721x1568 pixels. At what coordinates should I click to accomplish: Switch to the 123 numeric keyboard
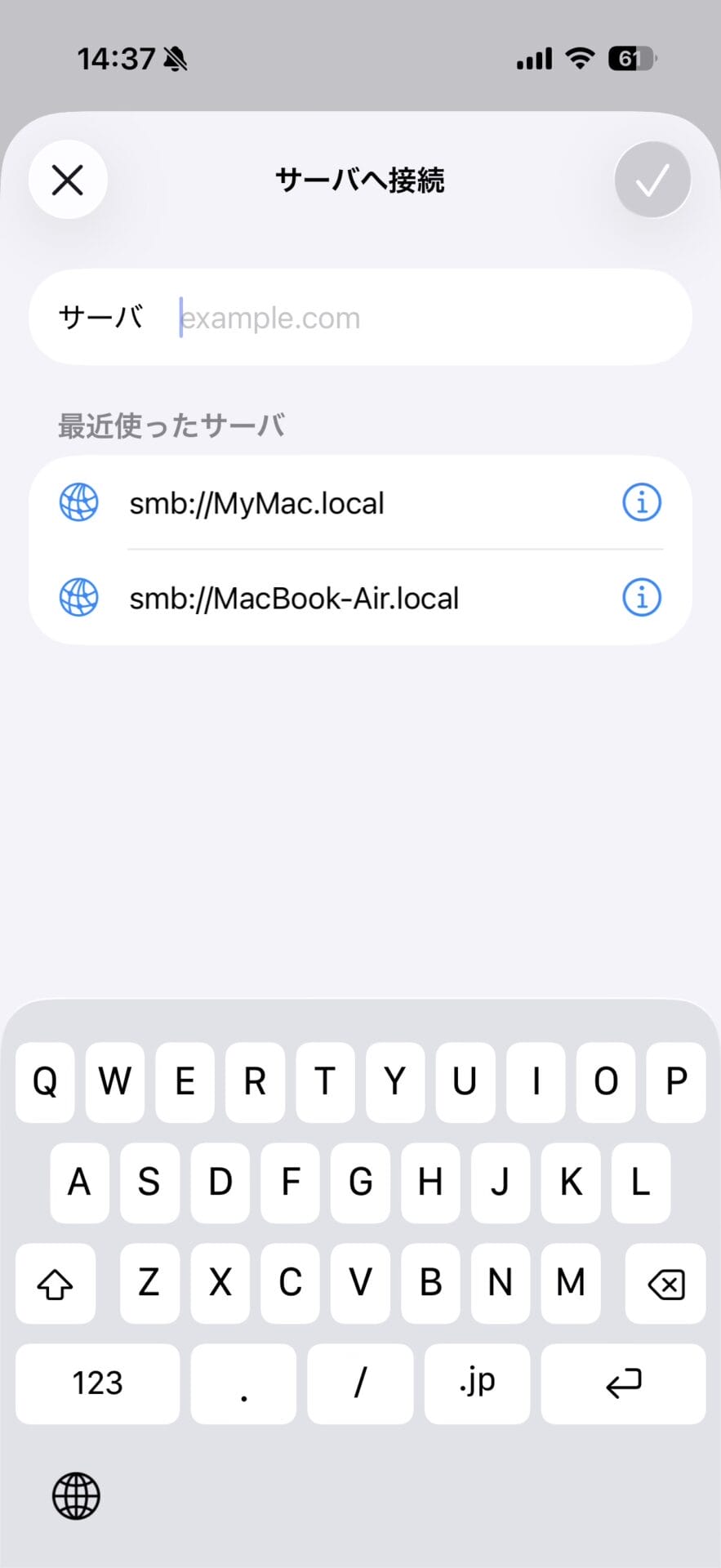pos(97,1383)
